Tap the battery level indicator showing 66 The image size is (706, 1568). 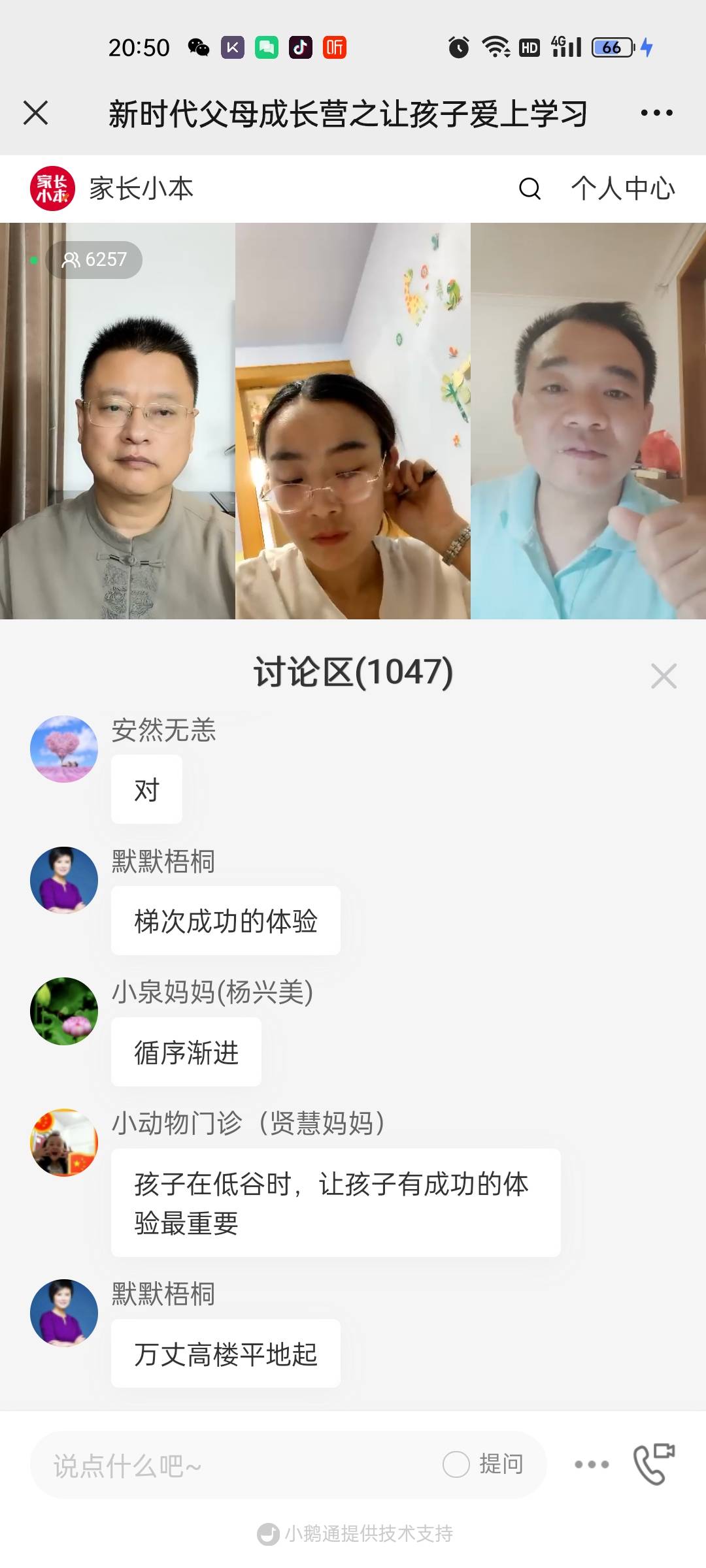609,47
